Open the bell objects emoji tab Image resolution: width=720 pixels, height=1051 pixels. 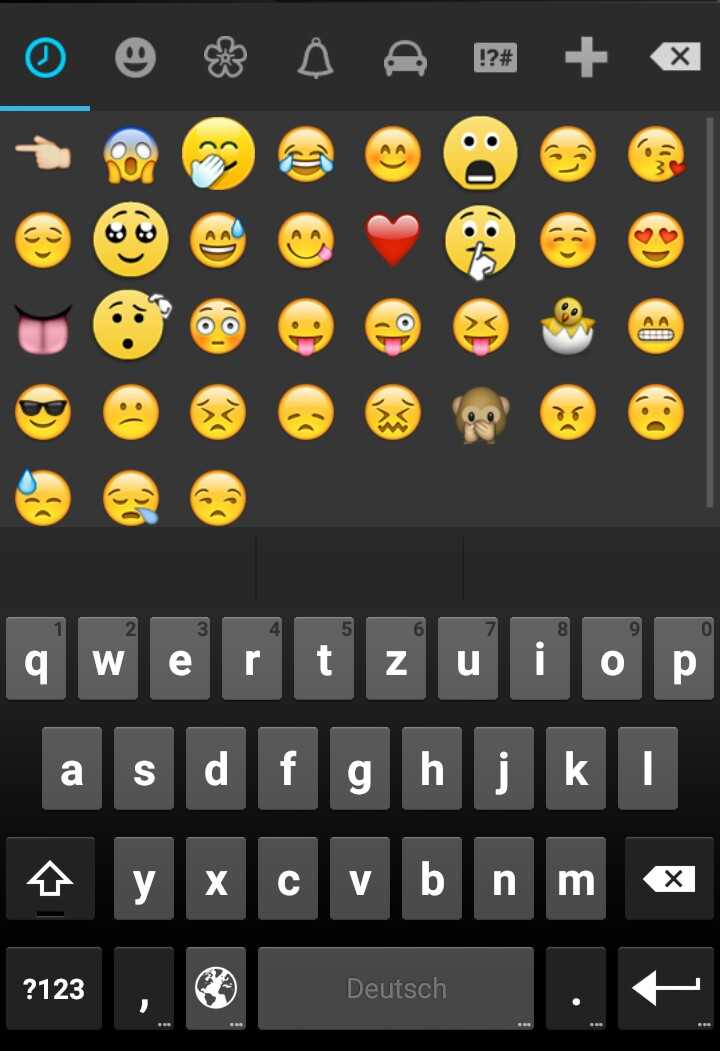[x=315, y=59]
